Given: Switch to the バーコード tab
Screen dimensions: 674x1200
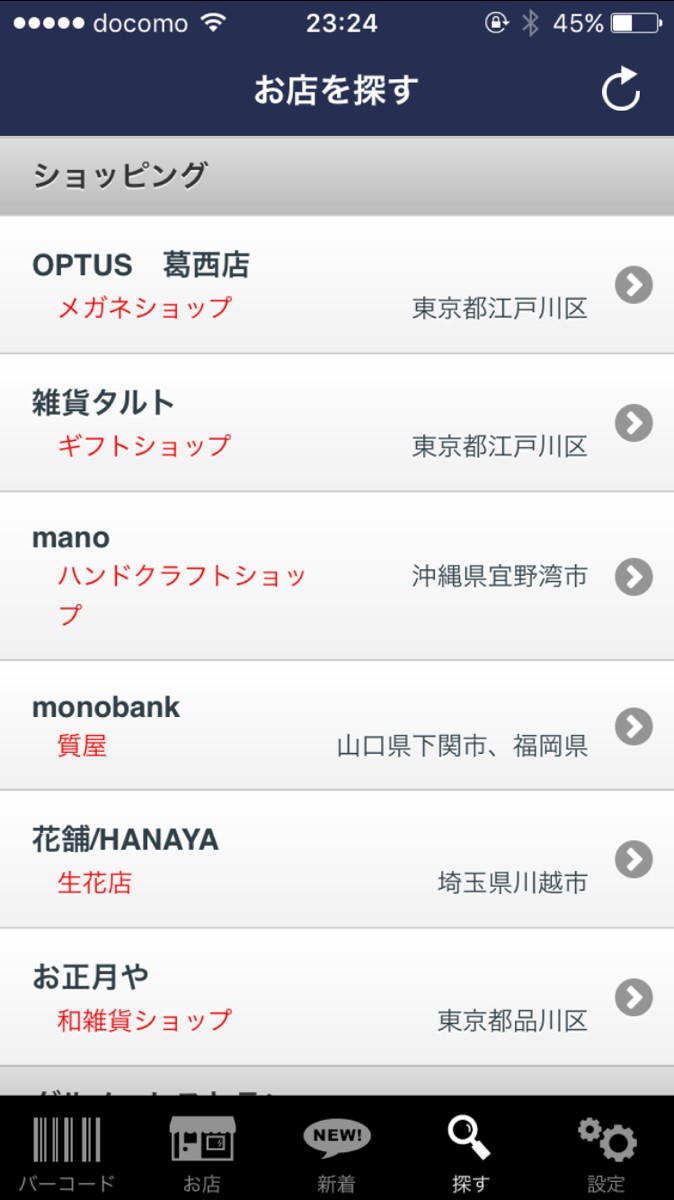Looking at the screenshot, I should coord(67,1152).
